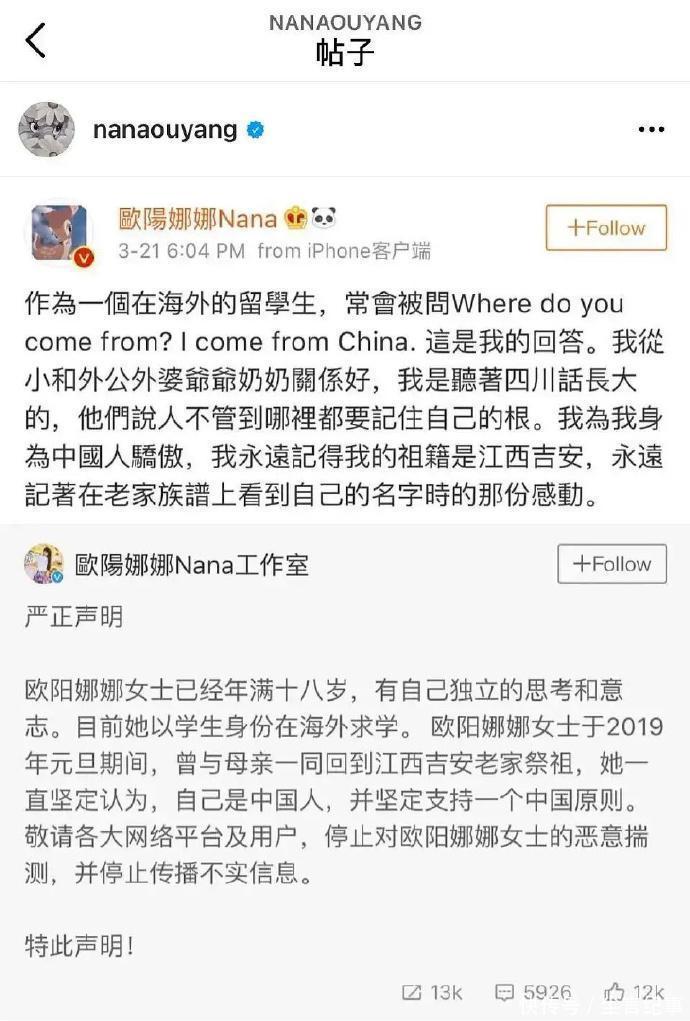Screen dimensions: 690x1021
Task: Go back from the post
Action: click(36, 42)
